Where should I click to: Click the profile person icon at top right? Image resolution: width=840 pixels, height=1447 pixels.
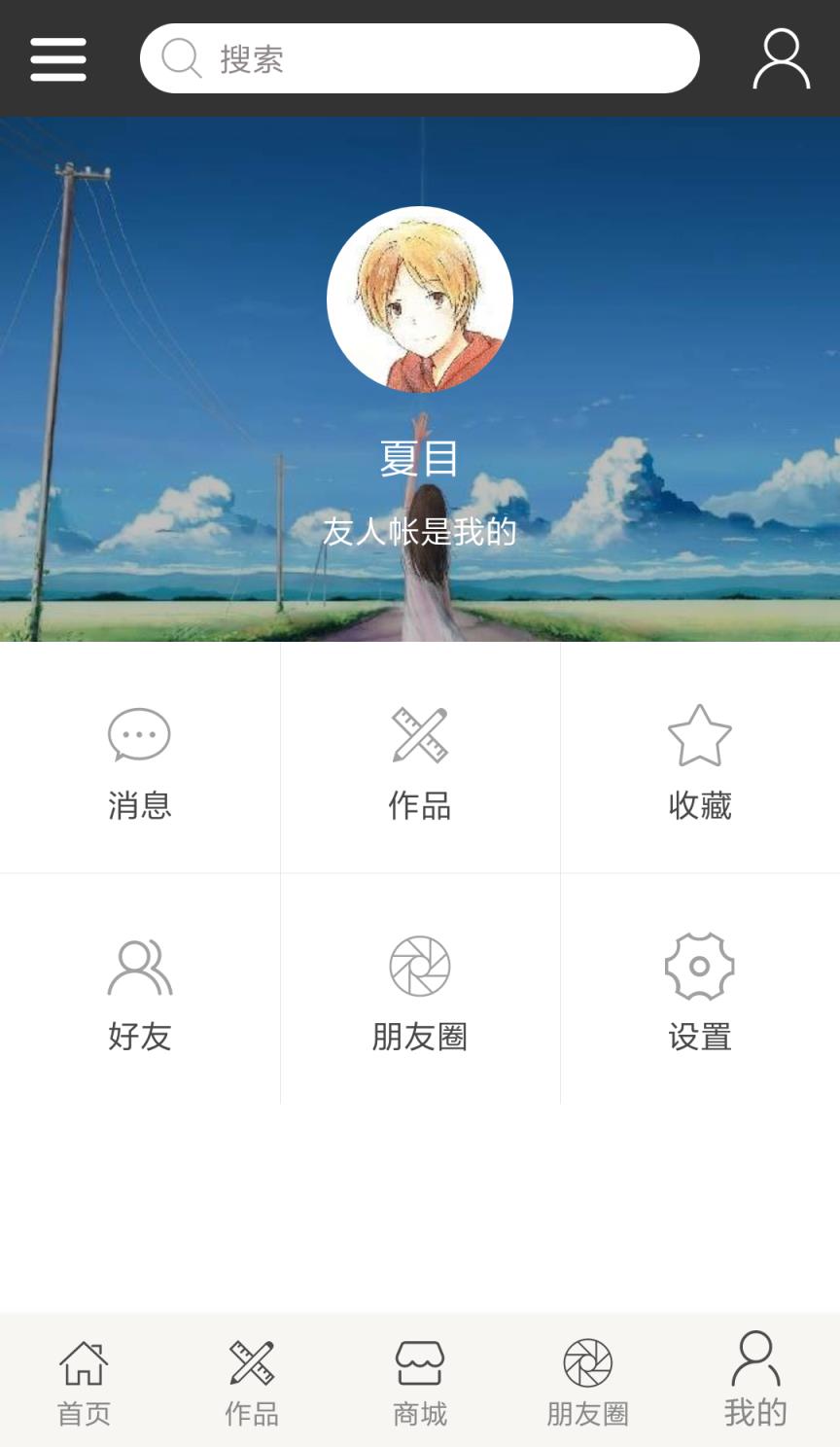click(x=780, y=57)
